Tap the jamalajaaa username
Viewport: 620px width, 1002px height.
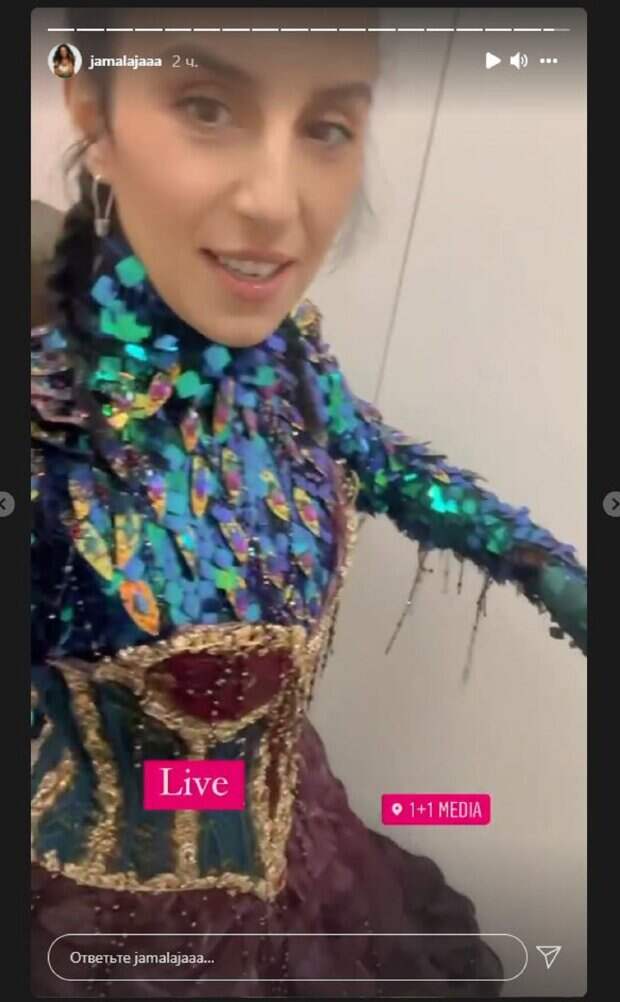[125, 61]
